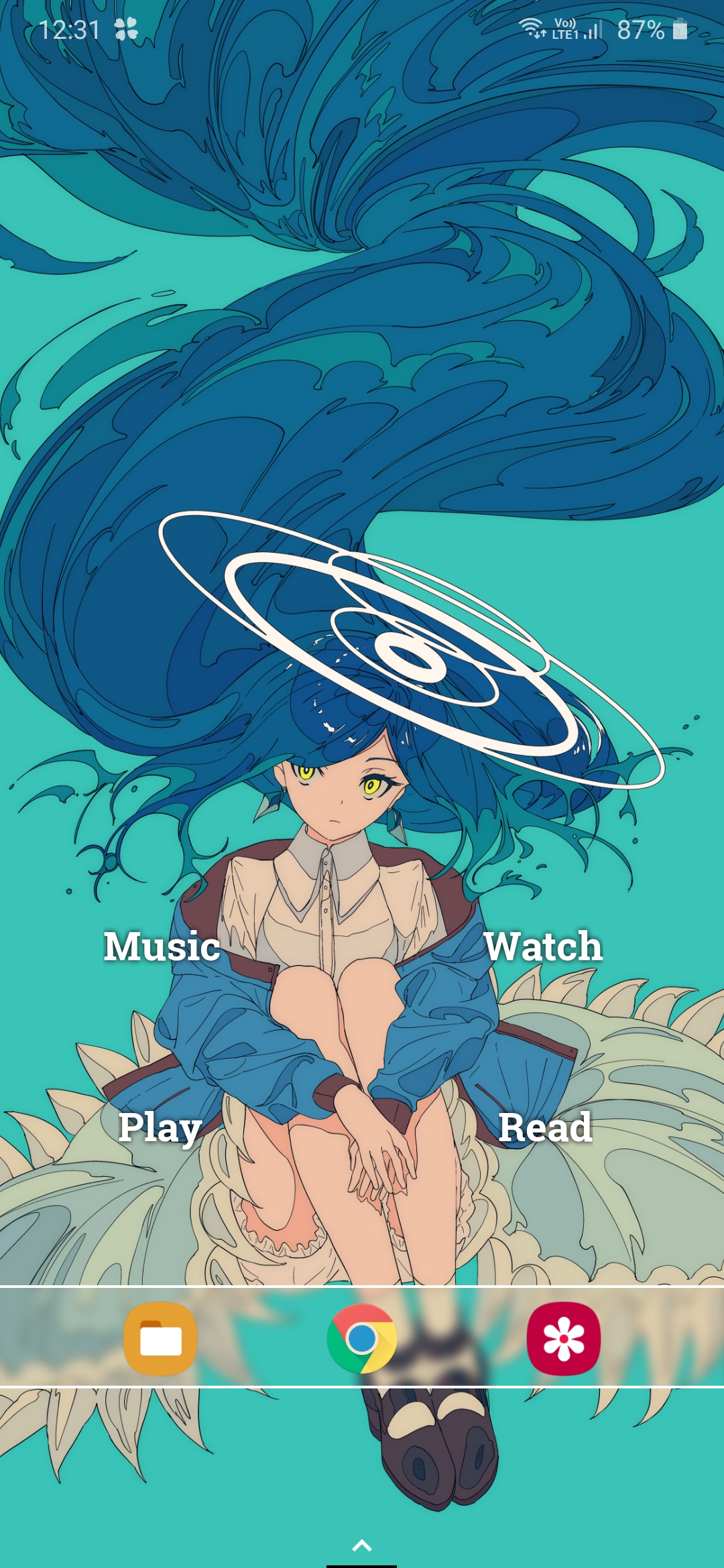The image size is (724, 1568).
Task: Launch the My Files app
Action: [x=160, y=1338]
